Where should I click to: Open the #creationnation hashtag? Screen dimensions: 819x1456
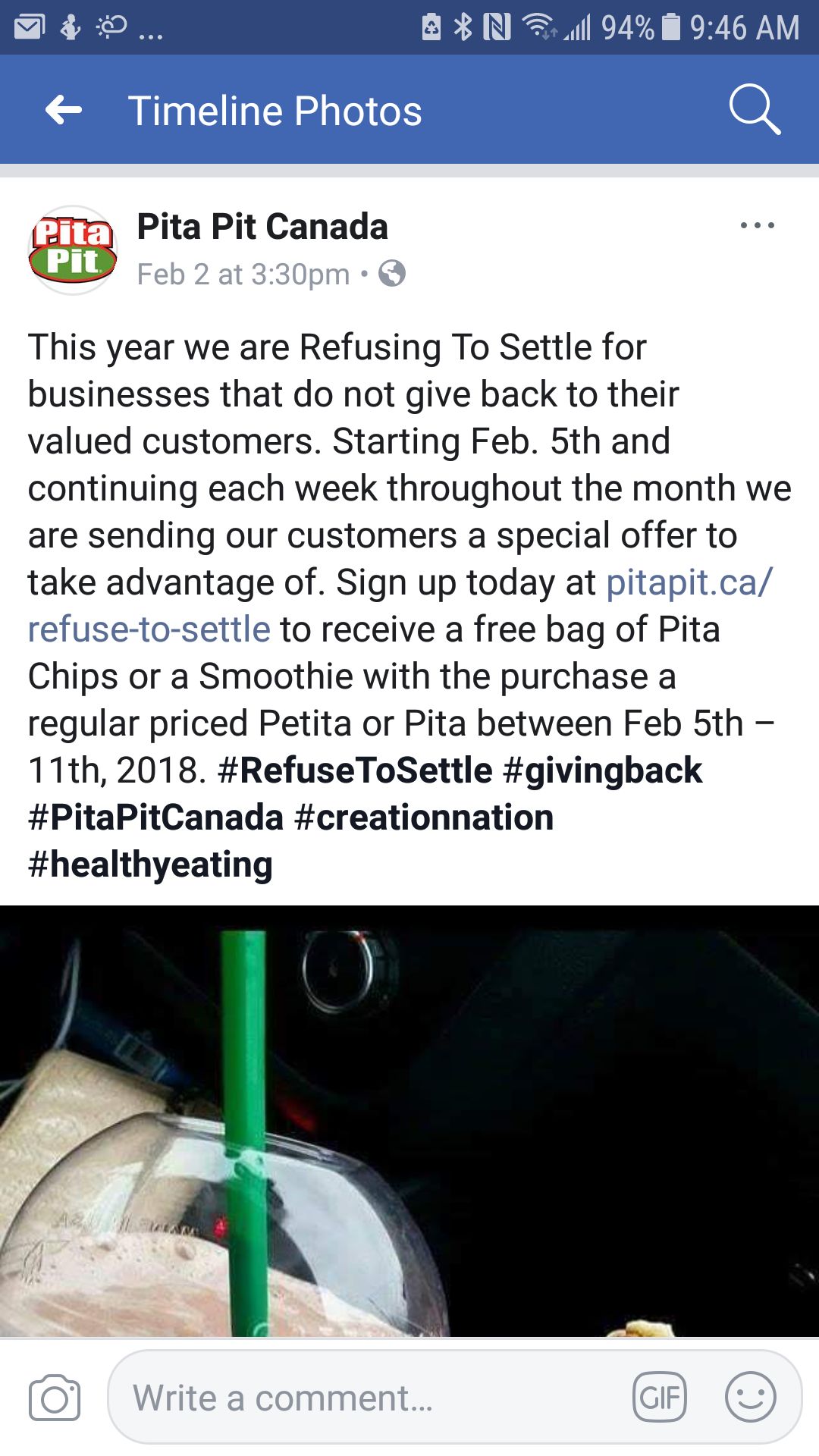point(424,817)
